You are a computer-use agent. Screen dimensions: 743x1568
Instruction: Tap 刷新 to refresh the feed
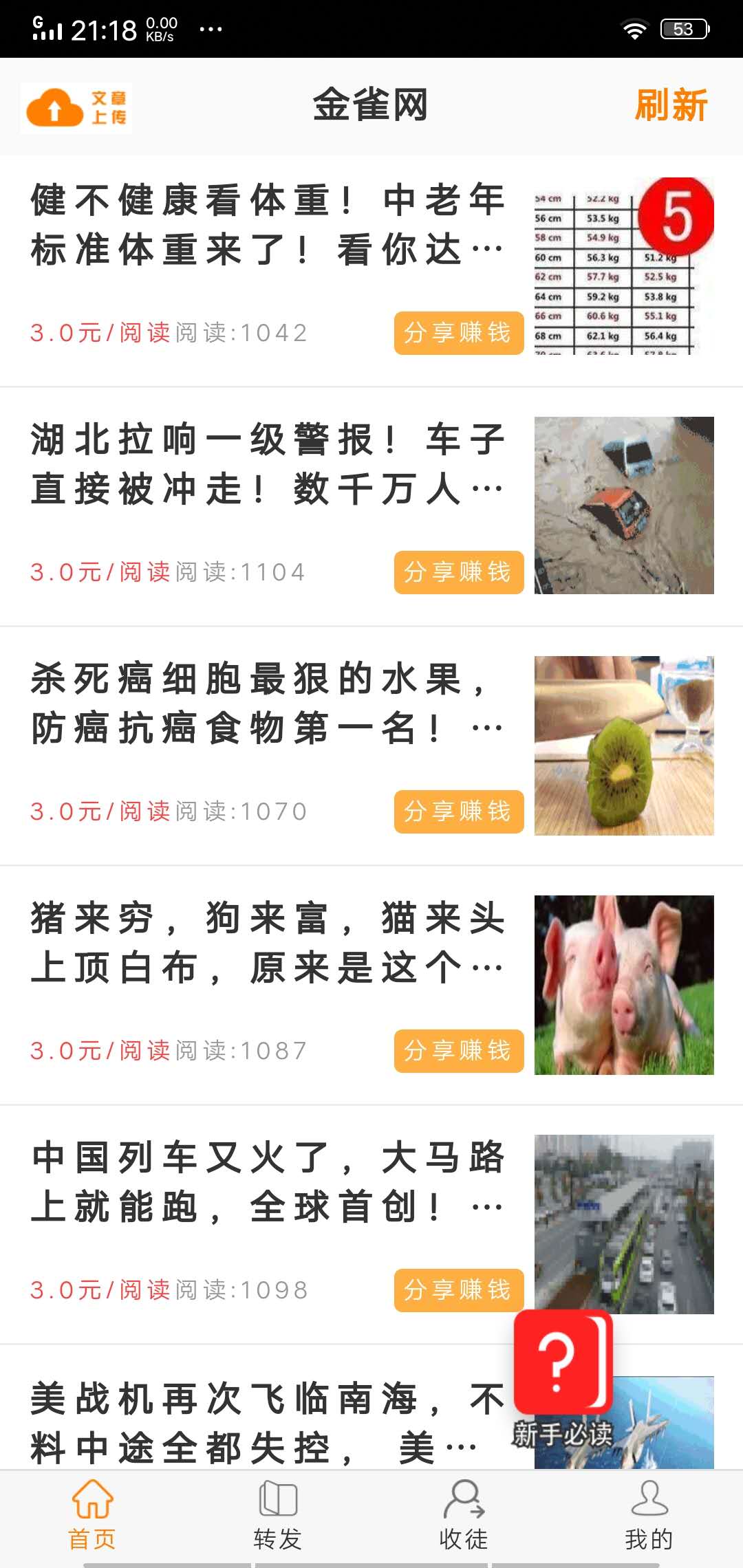click(x=671, y=106)
